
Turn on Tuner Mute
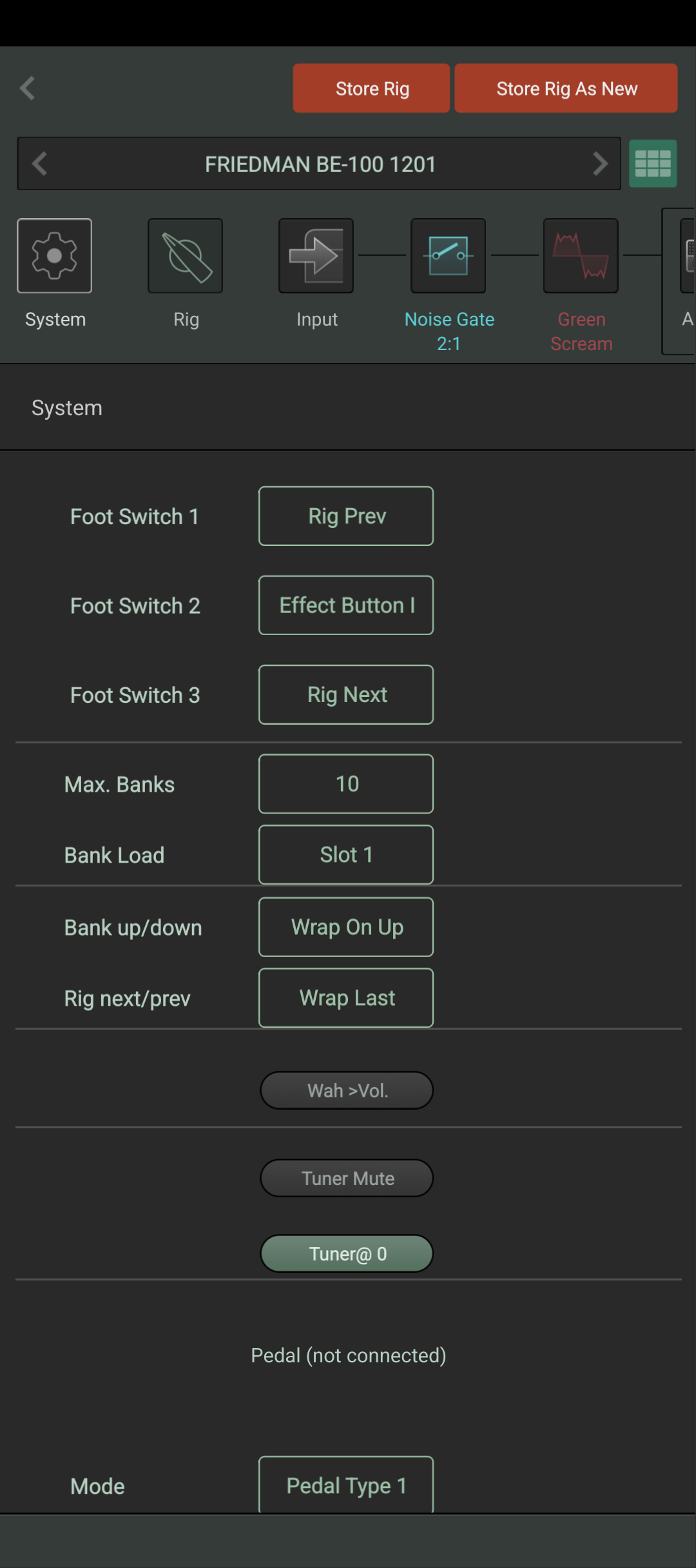click(x=347, y=1178)
